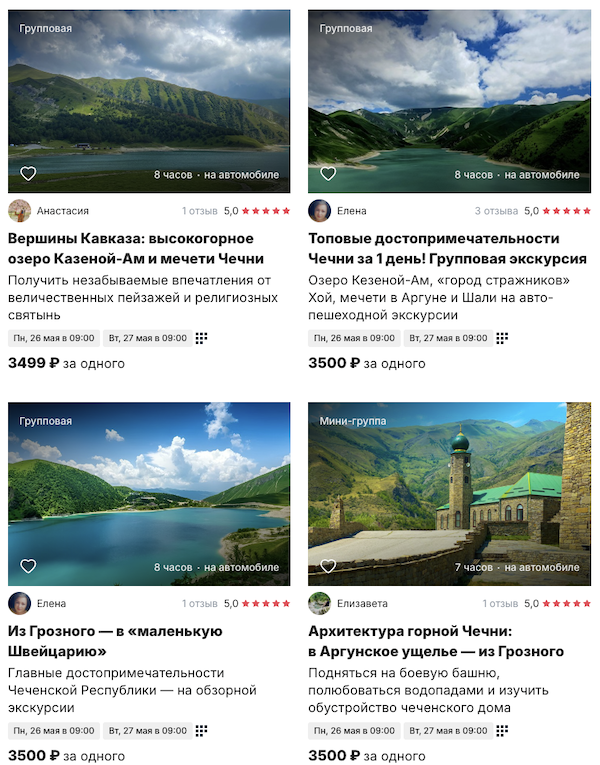Select Вт, 27 мая 09:00 for «Топовые достопримечательности»
600x765 pixels.
(x=447, y=338)
